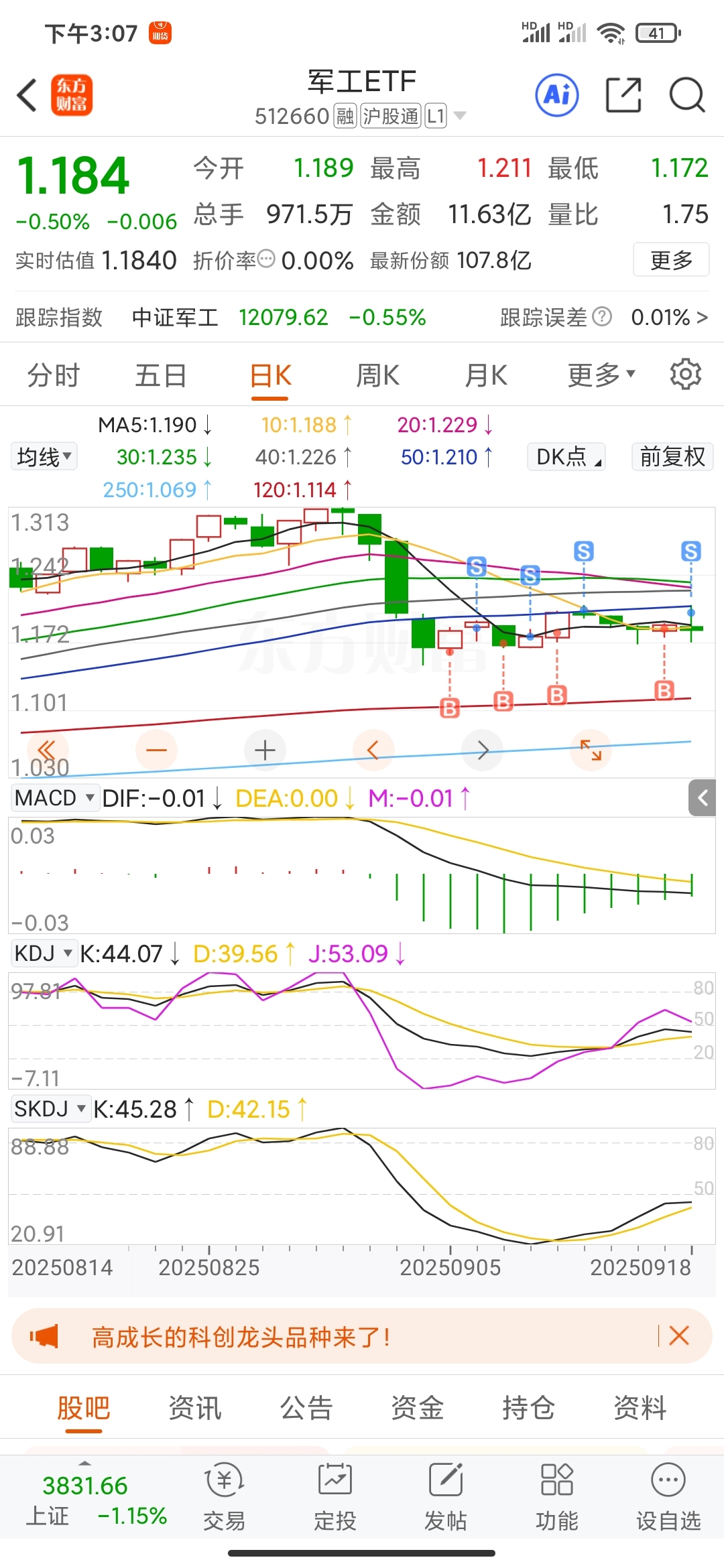Expand the 均线 indicator dropdown
The width and height of the screenshot is (724, 1568).
(44, 457)
